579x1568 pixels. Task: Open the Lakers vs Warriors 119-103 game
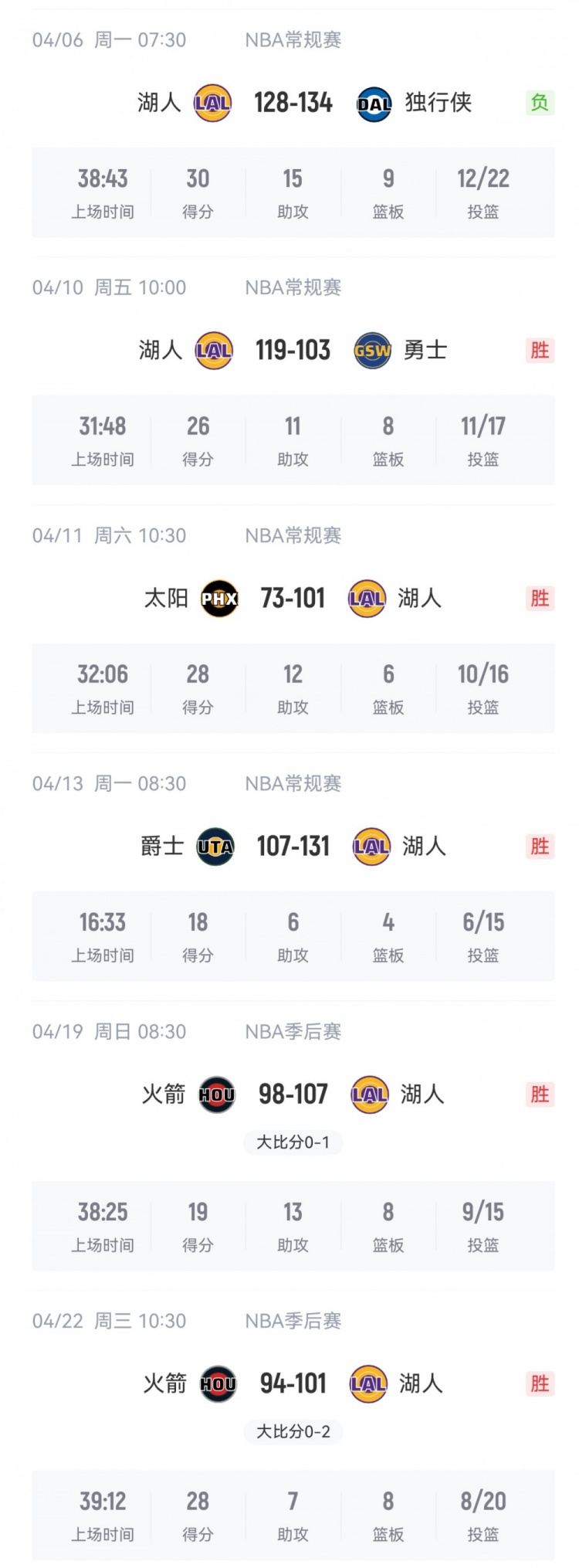coord(293,351)
